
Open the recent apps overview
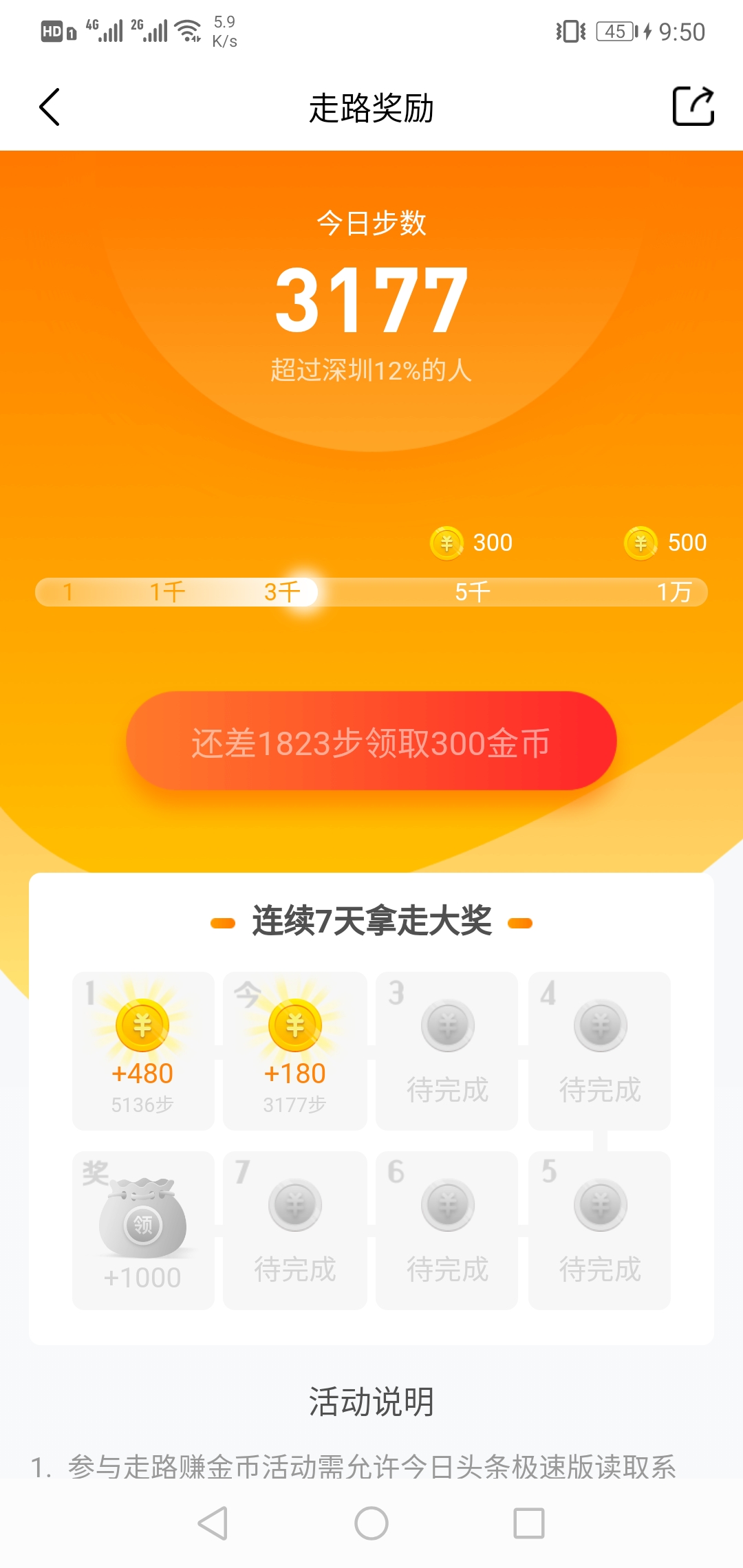coord(529,1523)
